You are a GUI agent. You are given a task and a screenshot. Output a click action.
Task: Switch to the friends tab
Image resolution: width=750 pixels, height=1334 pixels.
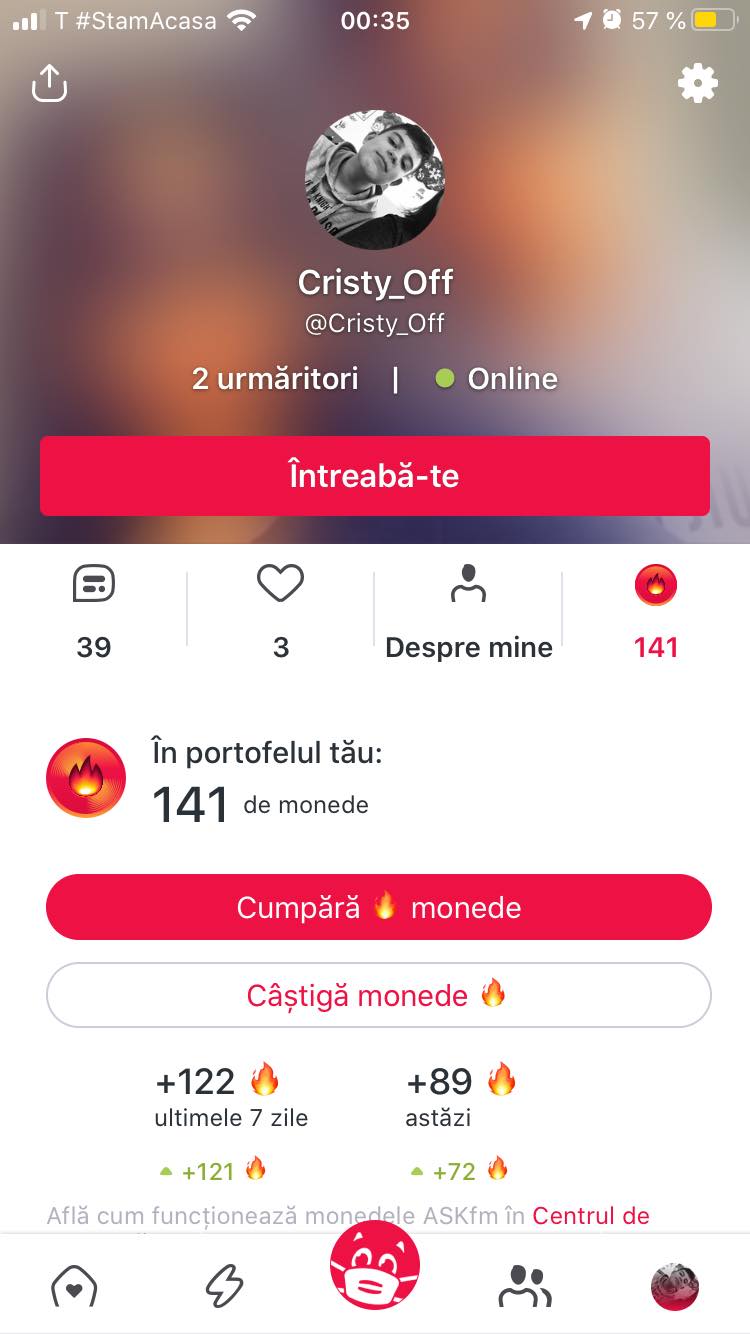(x=525, y=1287)
